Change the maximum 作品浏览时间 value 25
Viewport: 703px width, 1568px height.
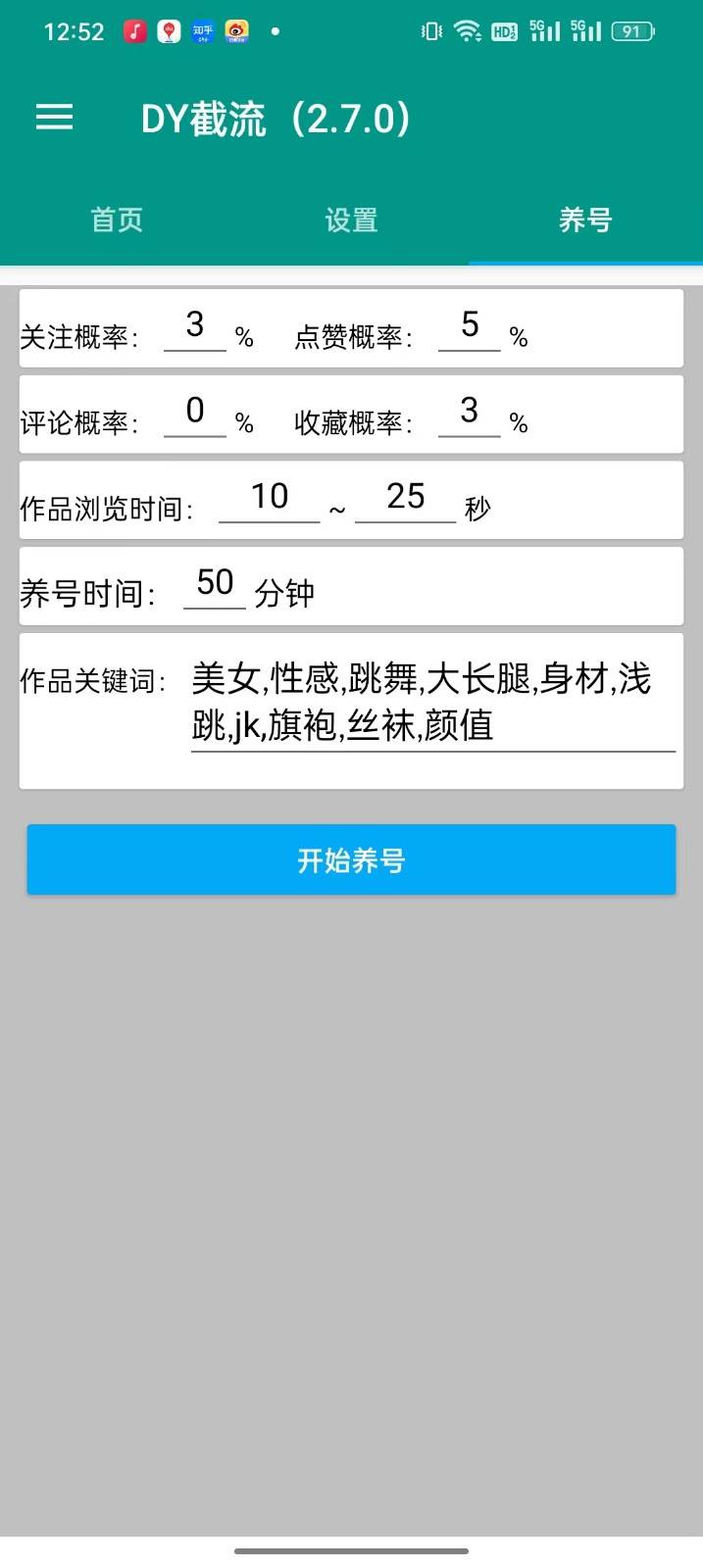(x=406, y=498)
